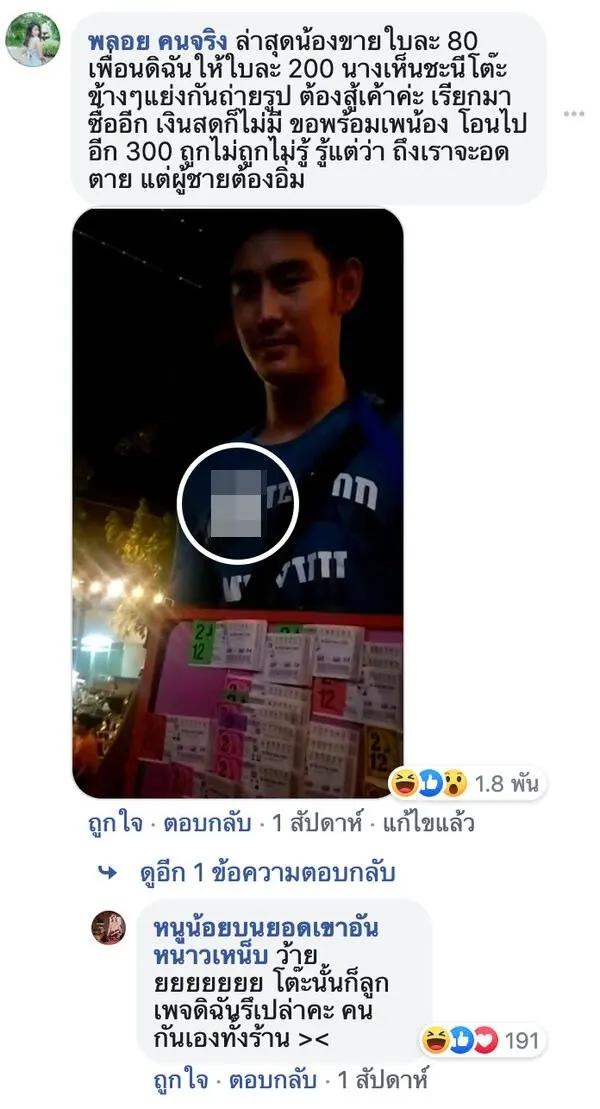The height and width of the screenshot is (1109, 600).
Task: See the 191 reactions on the reply
Action: (x=481, y=1041)
